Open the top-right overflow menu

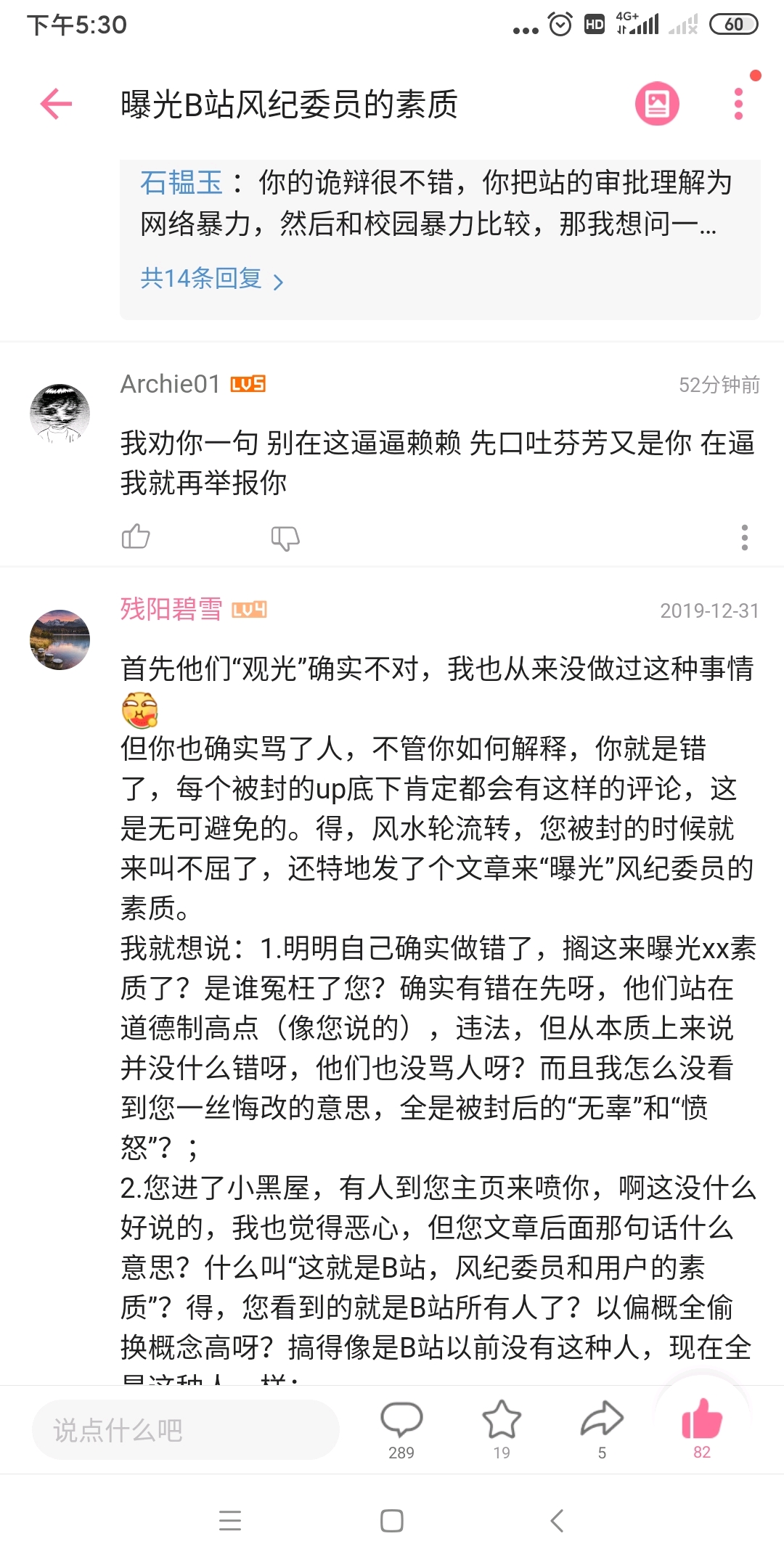click(739, 104)
